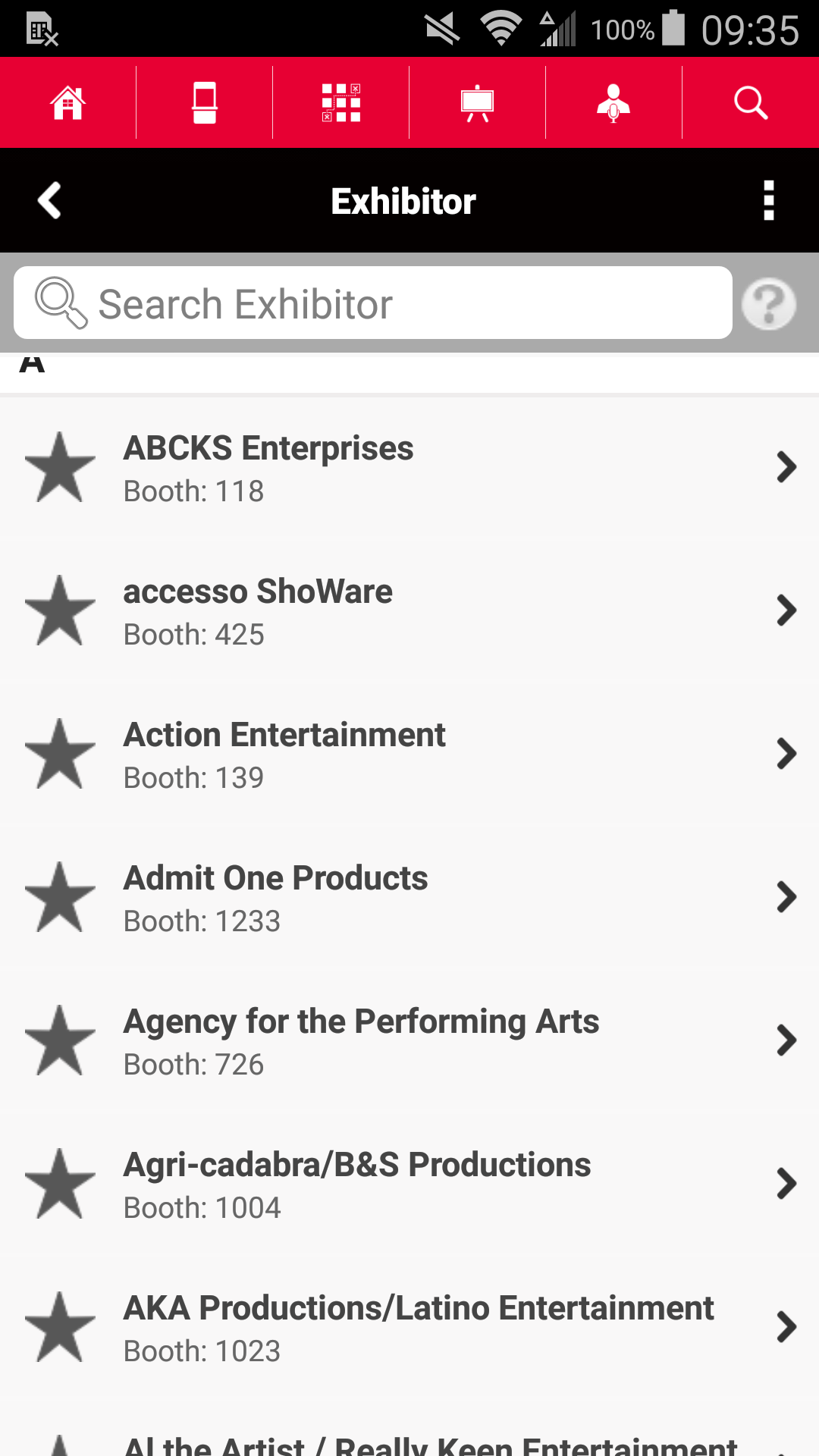Screen dimensions: 819x1456
Task: Open the three-dot overflow menu
Action: [x=769, y=201]
